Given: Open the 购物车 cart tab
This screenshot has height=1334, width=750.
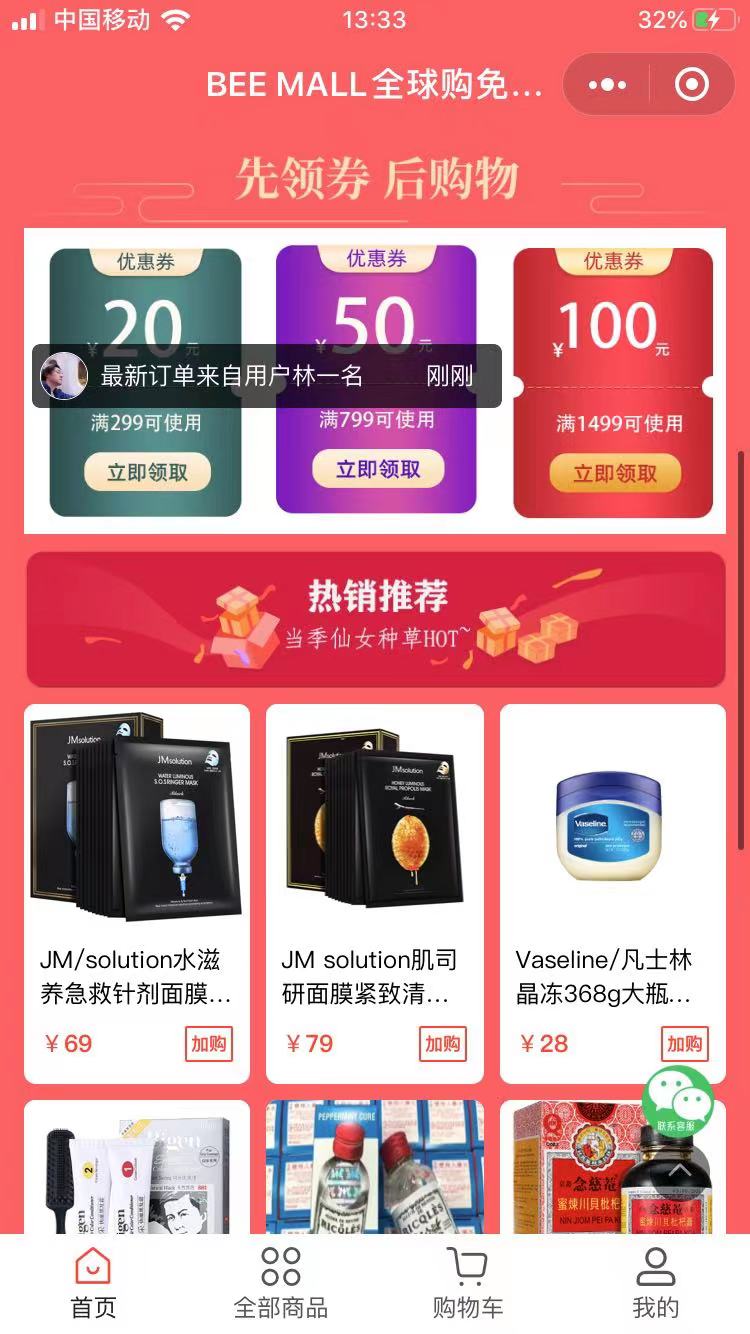Looking at the screenshot, I should click(468, 1284).
